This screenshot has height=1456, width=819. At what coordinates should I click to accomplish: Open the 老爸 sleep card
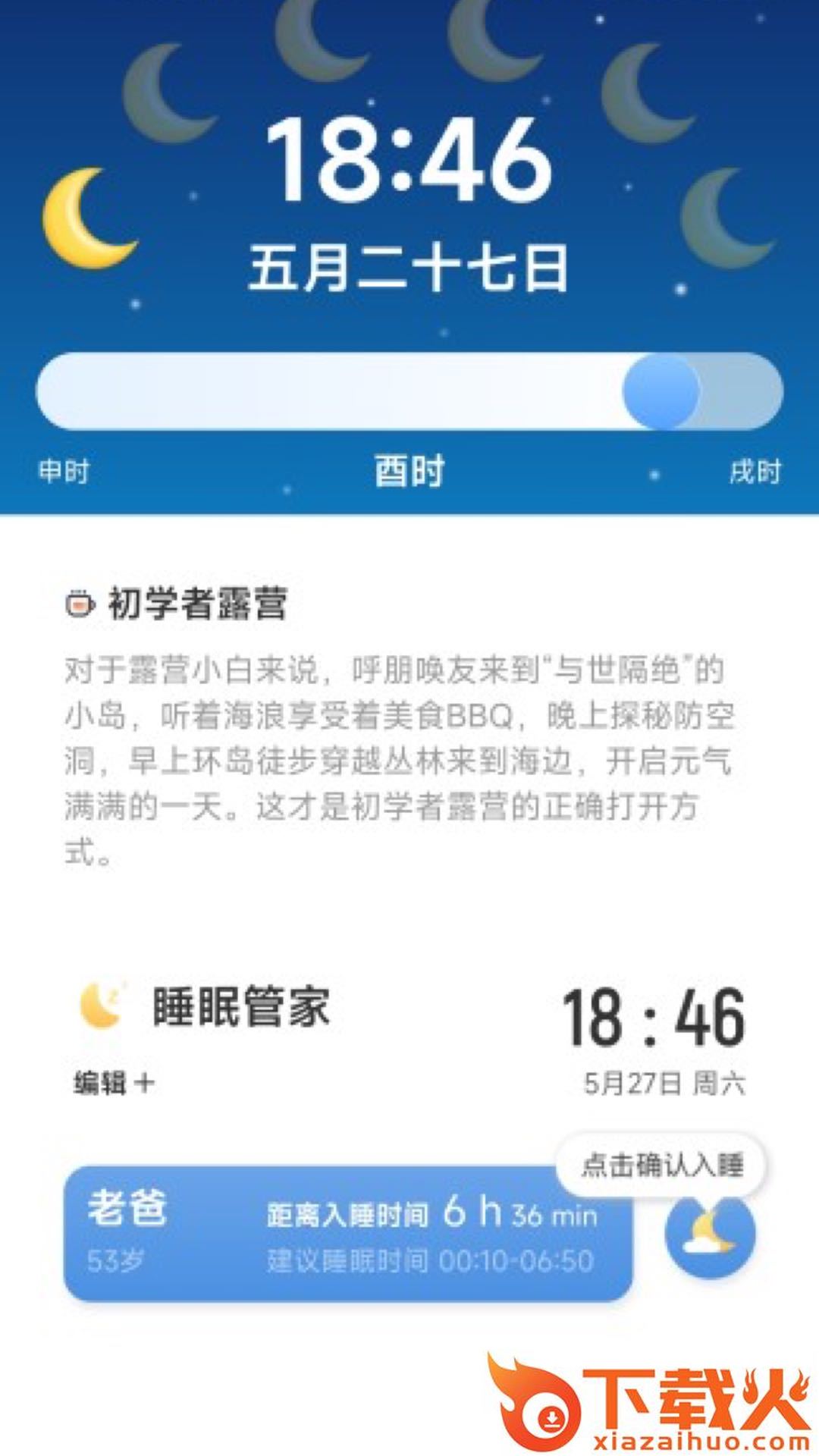(347, 1234)
